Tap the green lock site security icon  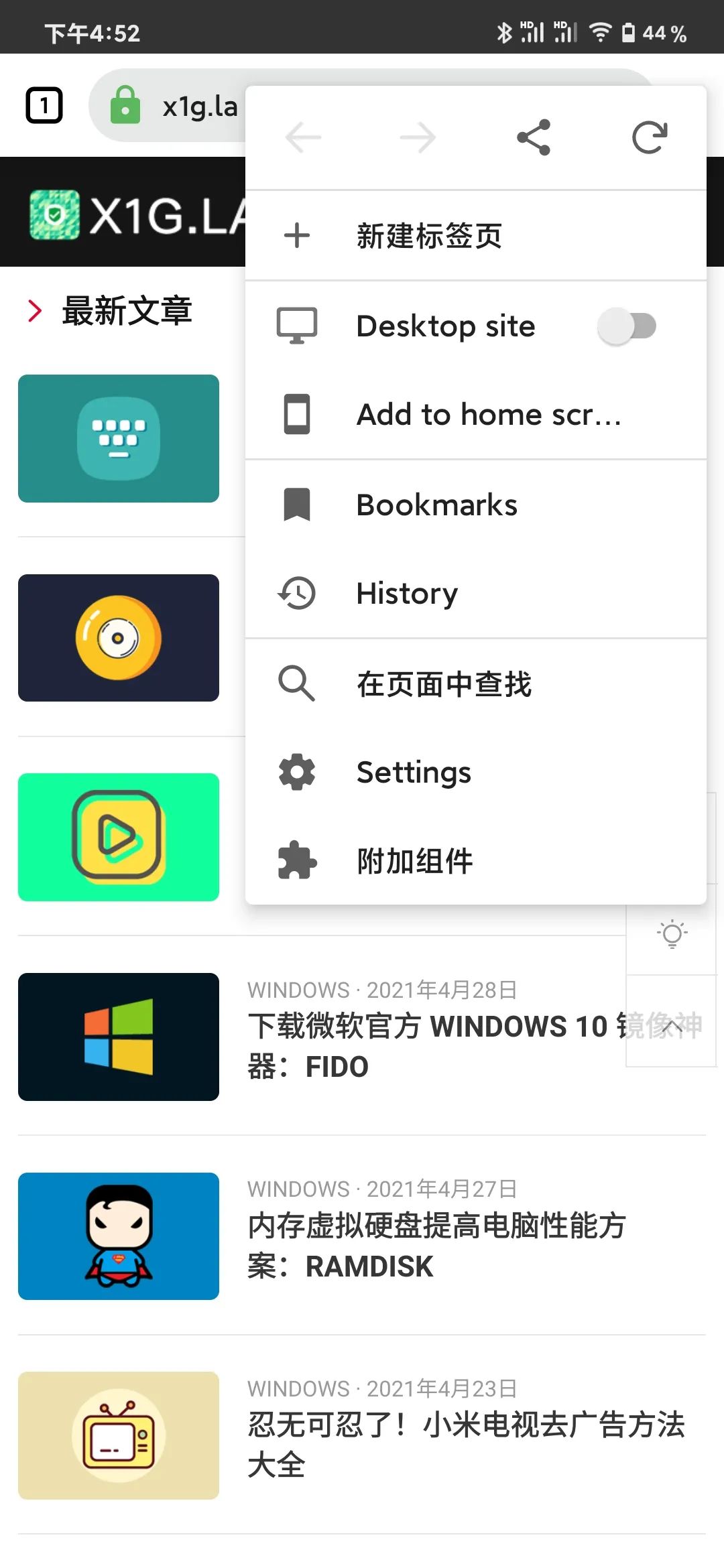click(125, 105)
